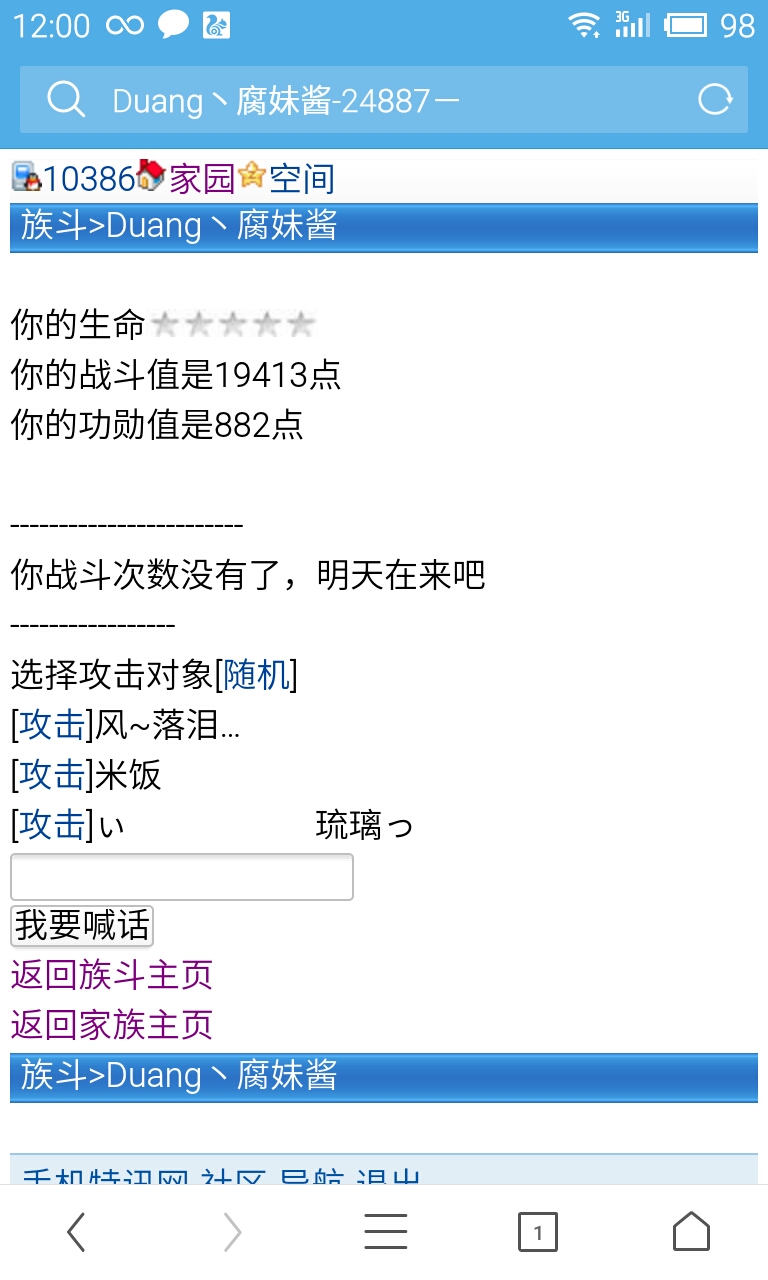768x1280 pixels.
Task: Open the browser menu
Action: pyautogui.click(x=385, y=1232)
